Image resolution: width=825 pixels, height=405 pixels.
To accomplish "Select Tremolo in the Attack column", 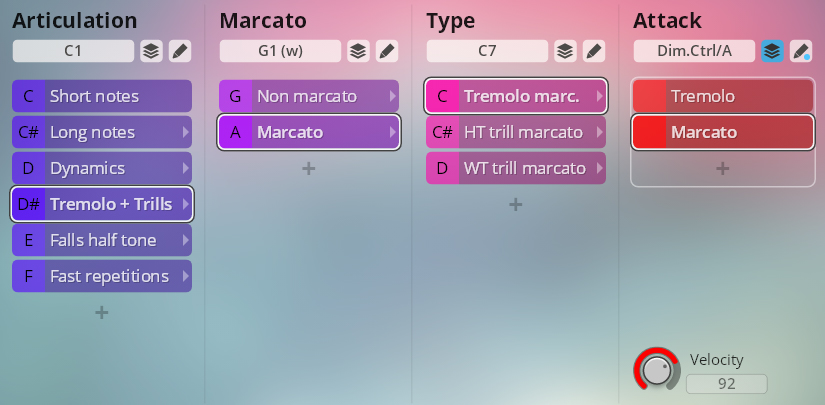I will 722,96.
